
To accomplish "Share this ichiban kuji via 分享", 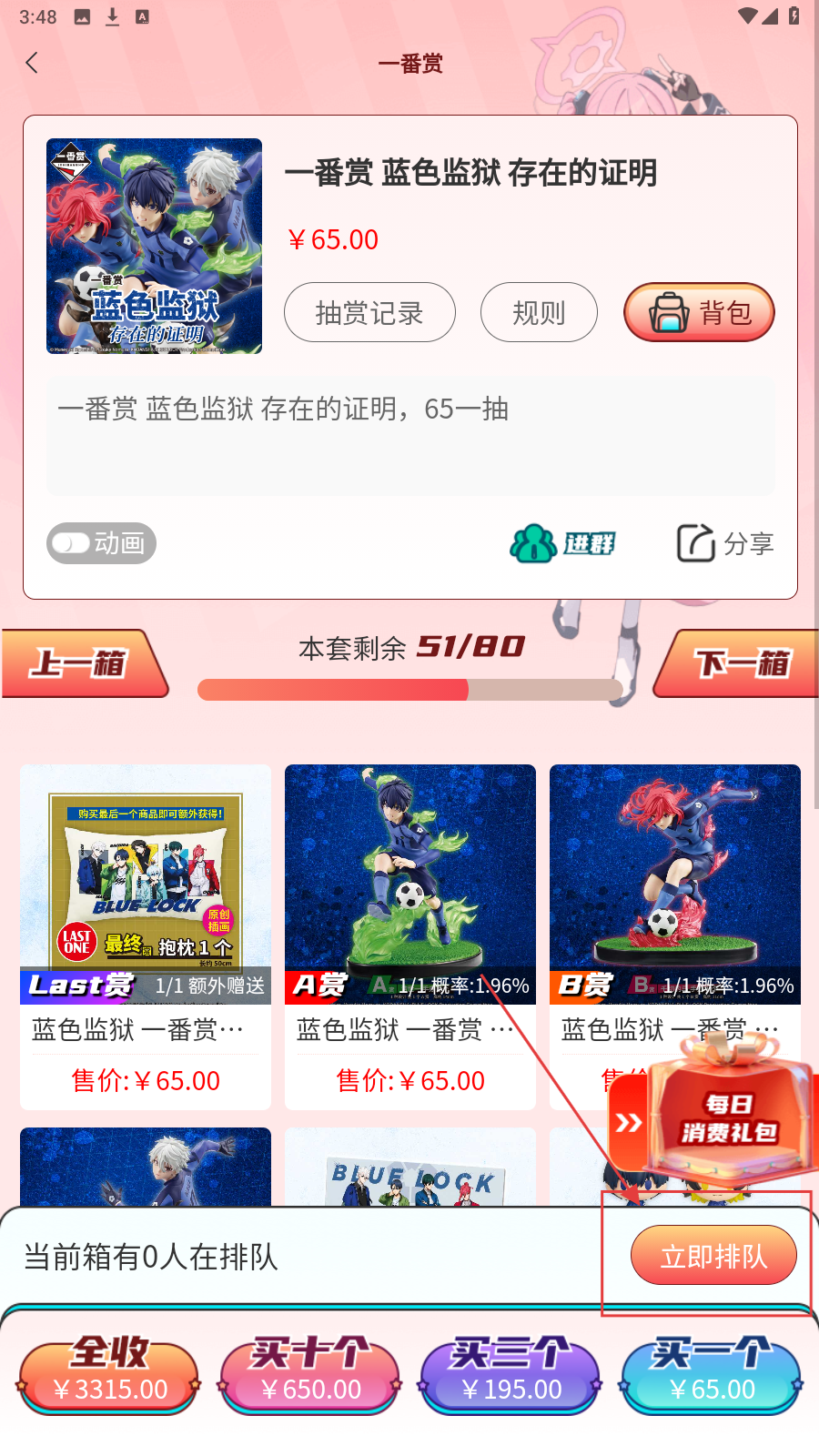I will pos(725,543).
